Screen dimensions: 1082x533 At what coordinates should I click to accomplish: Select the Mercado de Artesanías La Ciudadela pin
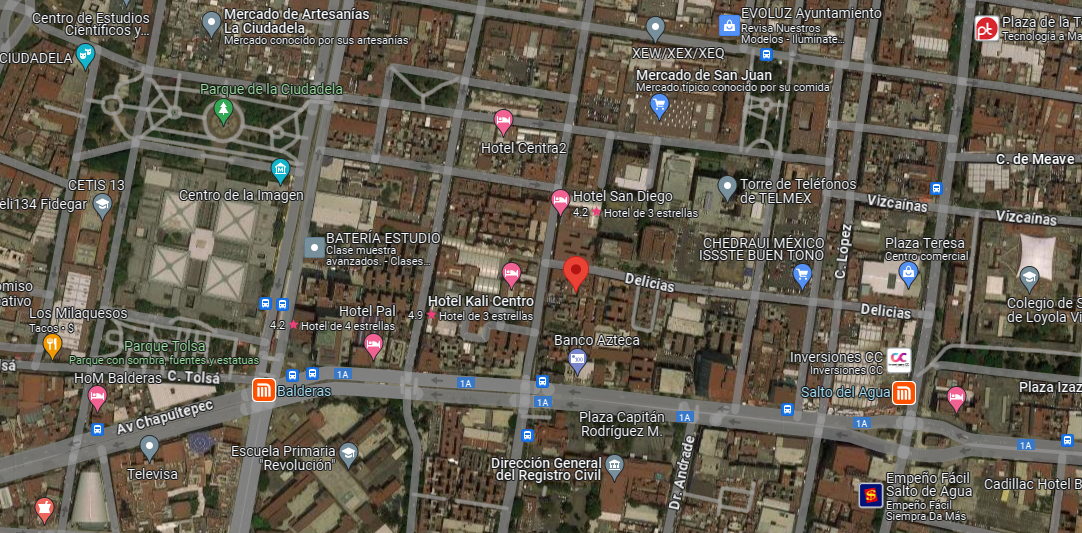(211, 23)
